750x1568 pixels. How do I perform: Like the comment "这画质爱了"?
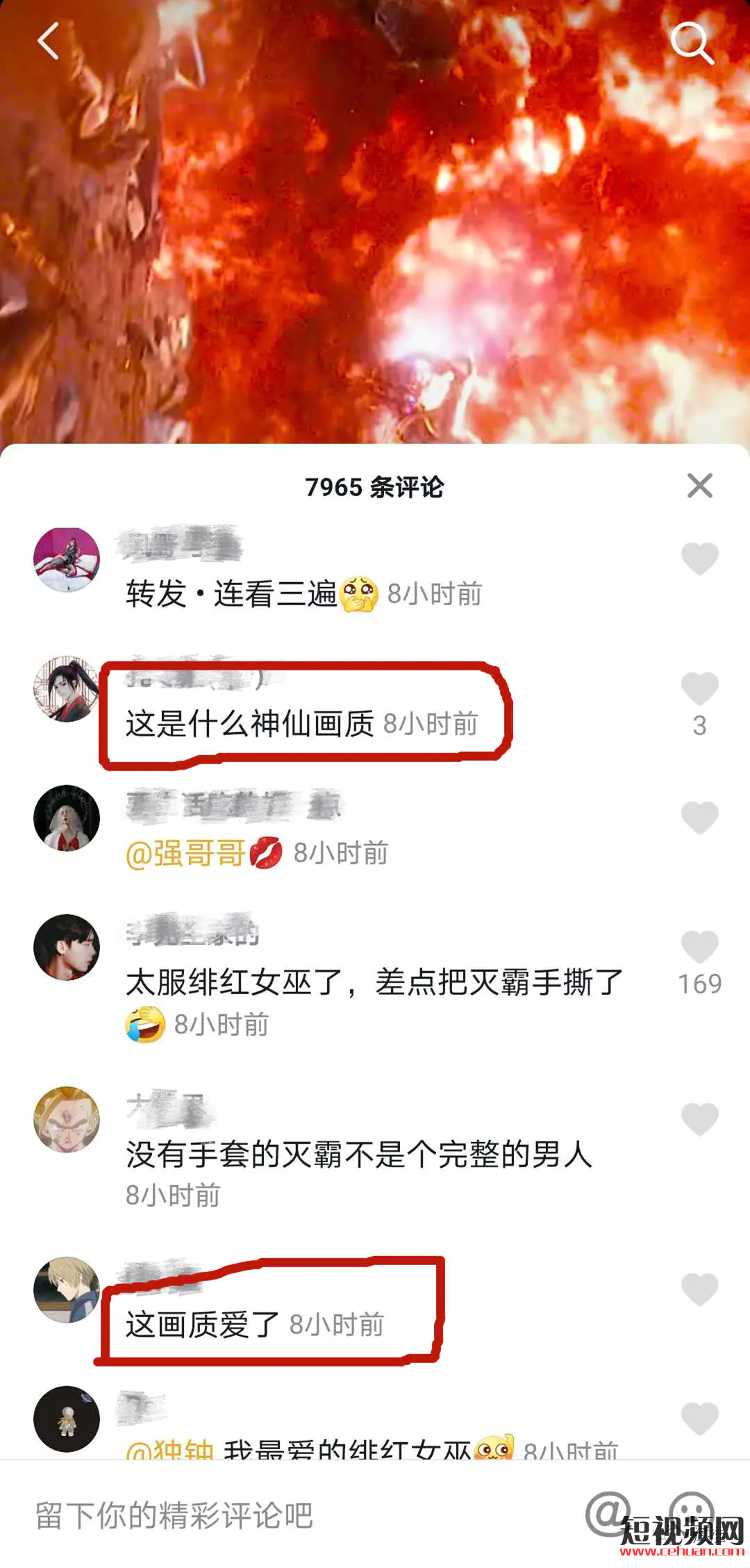point(699,1290)
